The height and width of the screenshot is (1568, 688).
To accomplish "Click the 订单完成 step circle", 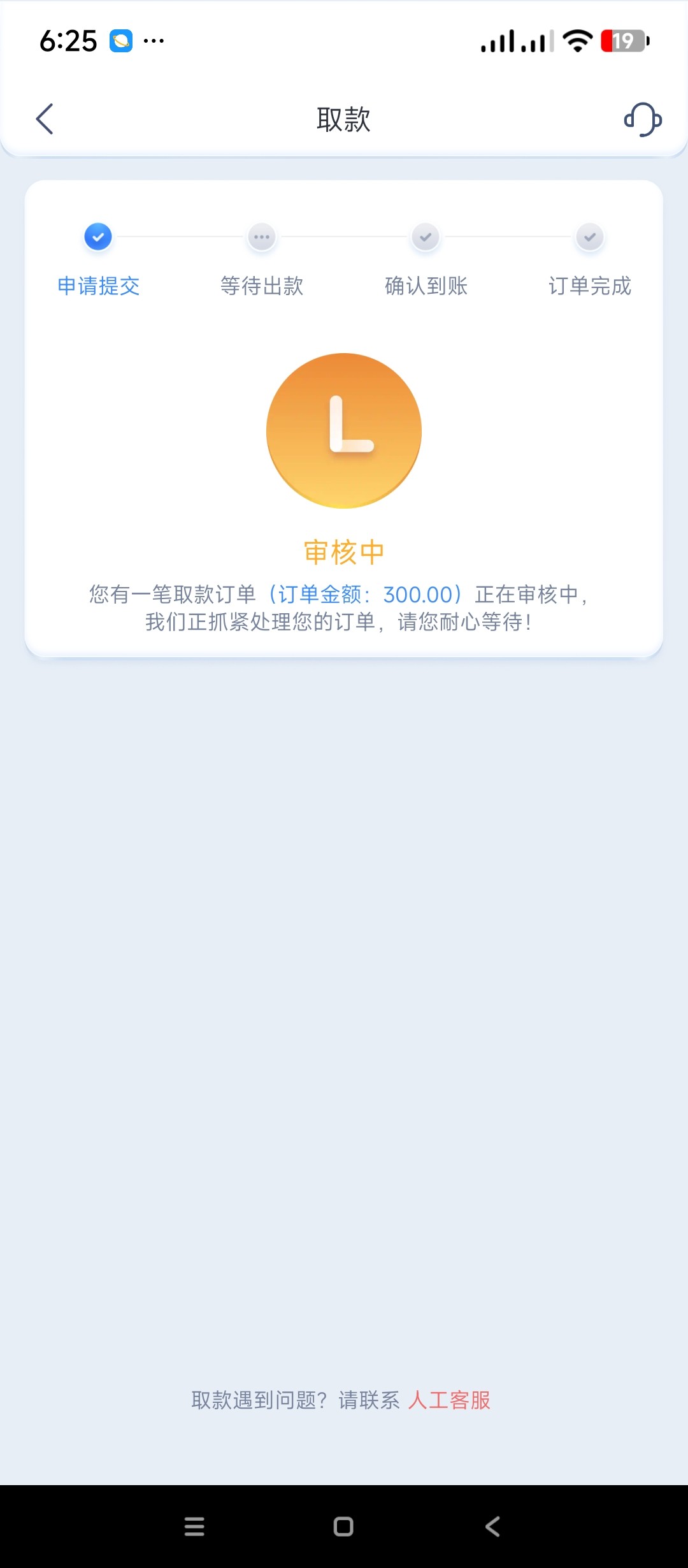I will [x=589, y=236].
